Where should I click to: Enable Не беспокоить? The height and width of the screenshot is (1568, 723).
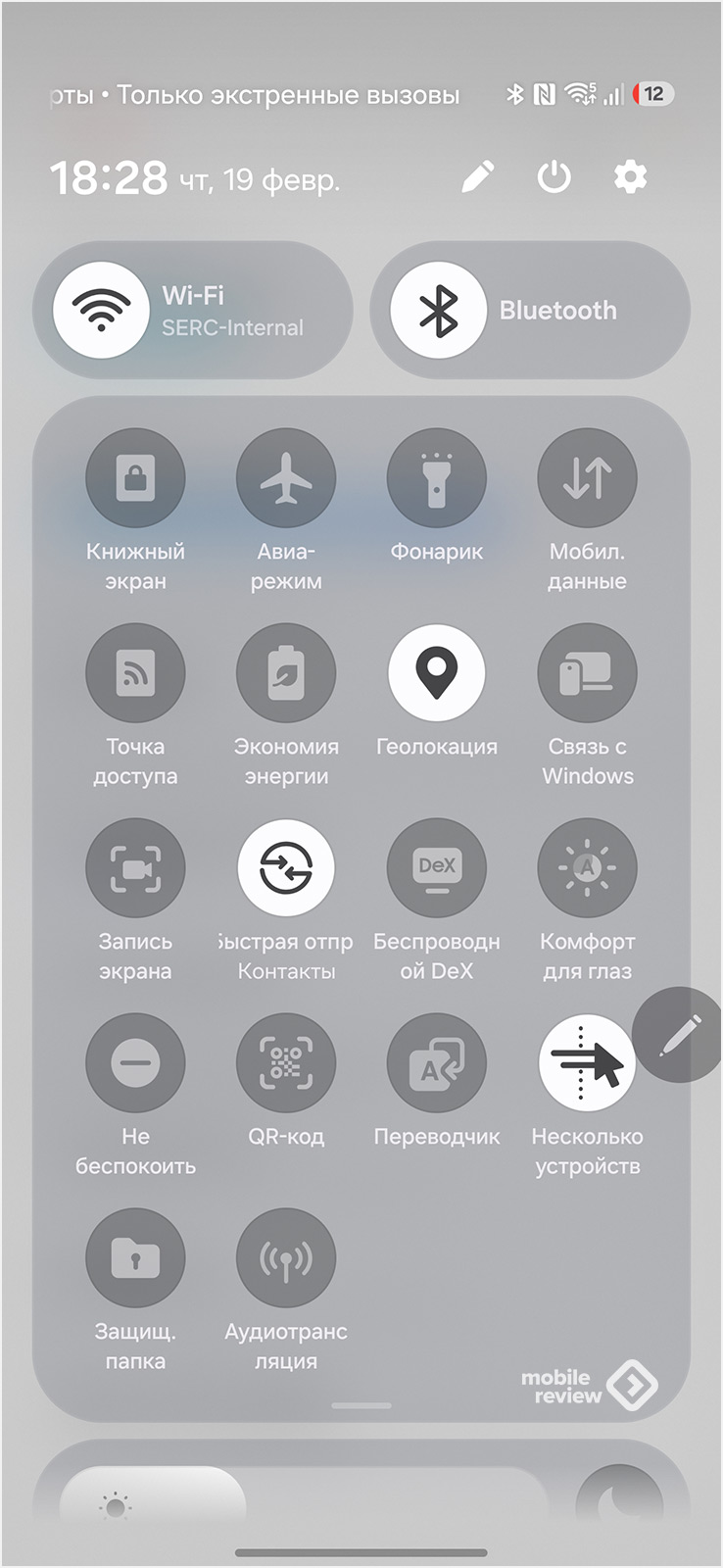coord(135,1063)
